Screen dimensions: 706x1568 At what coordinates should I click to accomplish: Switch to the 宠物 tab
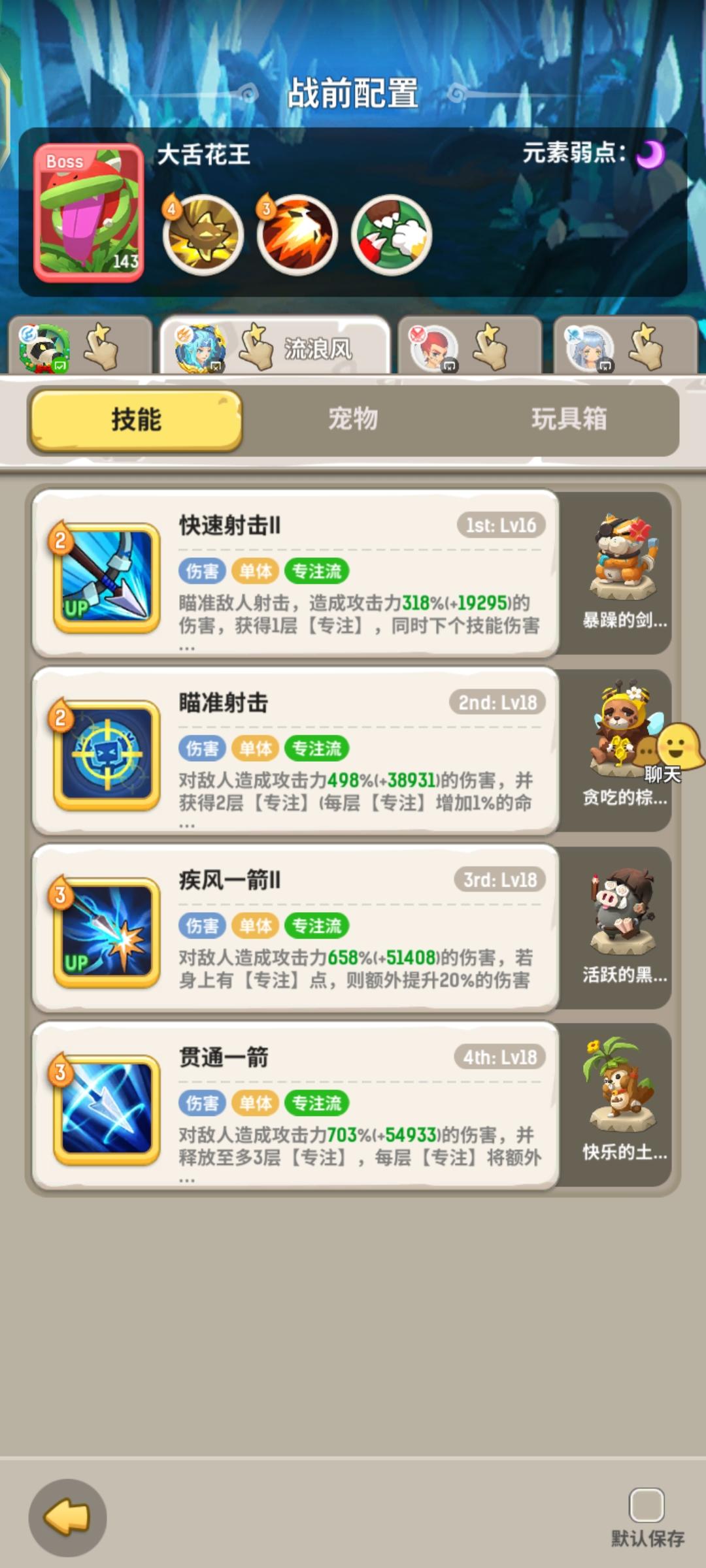coord(353,419)
